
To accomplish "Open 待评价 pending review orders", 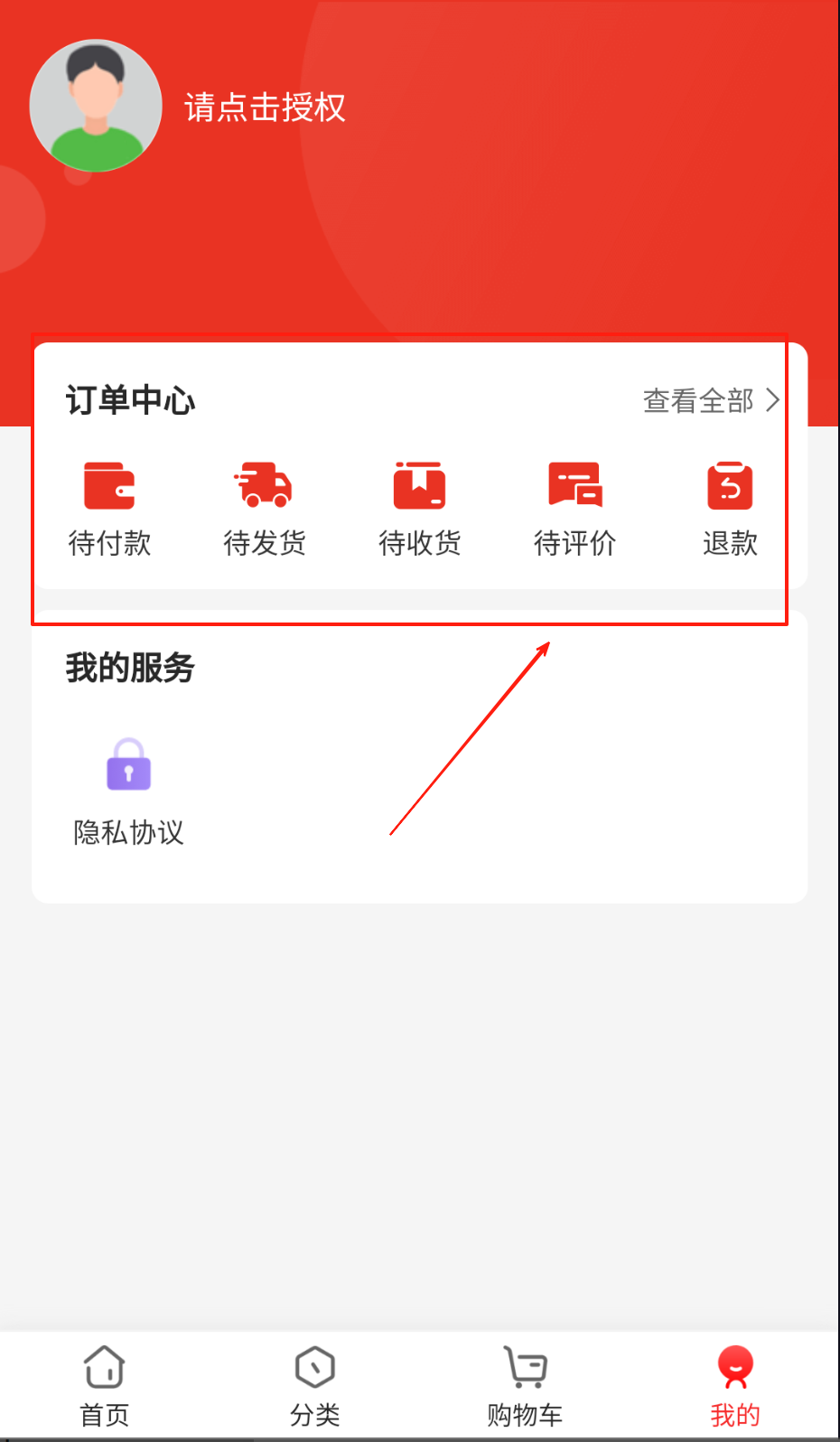I will (x=574, y=508).
